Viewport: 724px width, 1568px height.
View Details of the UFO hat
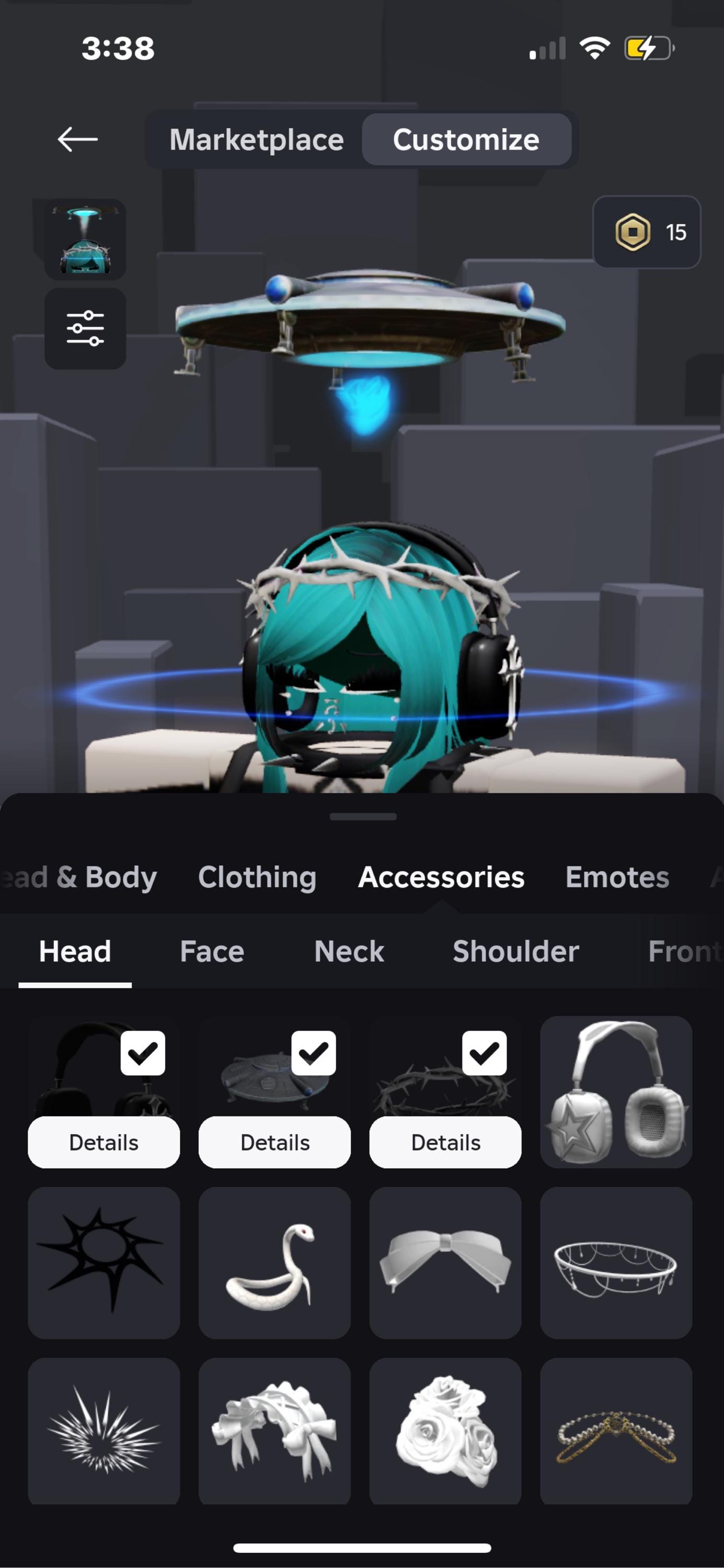point(274,1143)
